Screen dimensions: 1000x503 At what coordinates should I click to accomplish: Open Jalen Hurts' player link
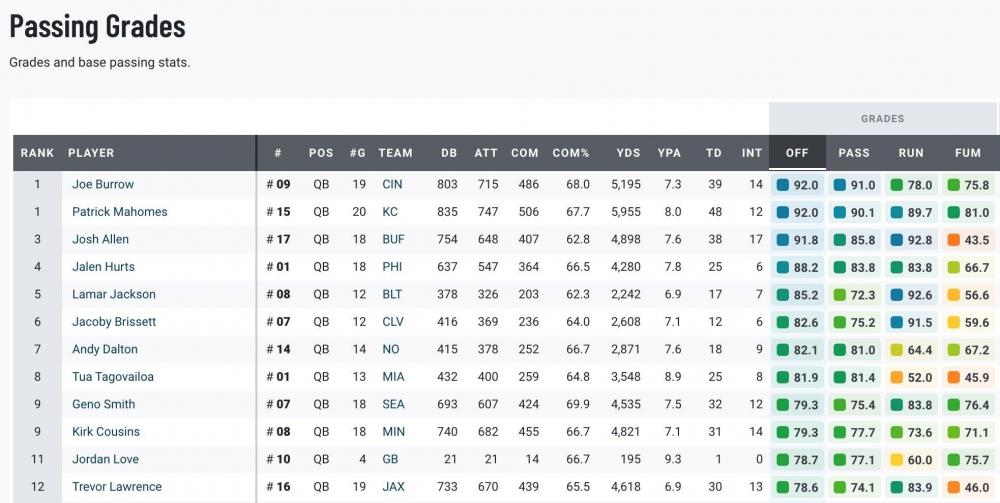[103, 267]
